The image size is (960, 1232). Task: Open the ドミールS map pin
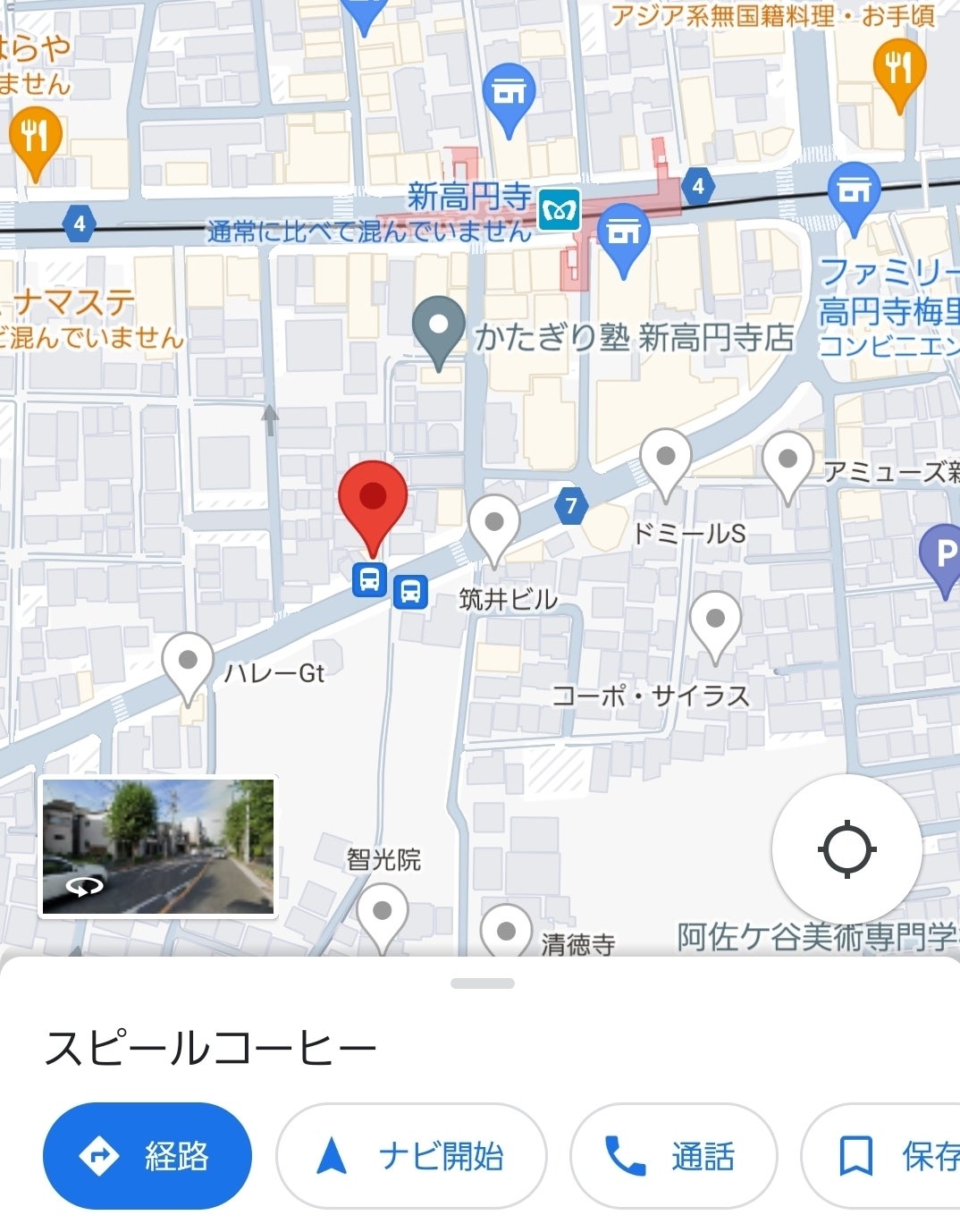tap(666, 460)
